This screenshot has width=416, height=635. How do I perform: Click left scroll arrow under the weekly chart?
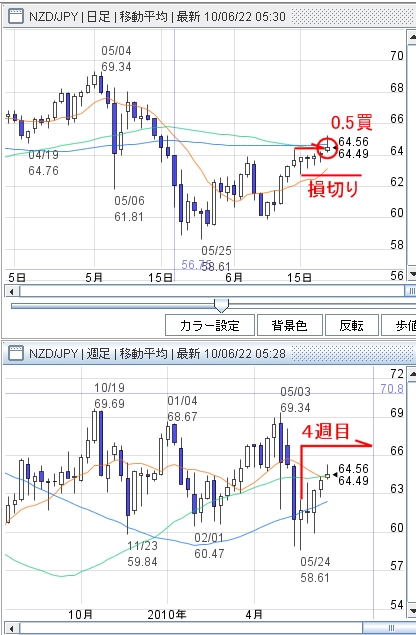click(x=11, y=629)
